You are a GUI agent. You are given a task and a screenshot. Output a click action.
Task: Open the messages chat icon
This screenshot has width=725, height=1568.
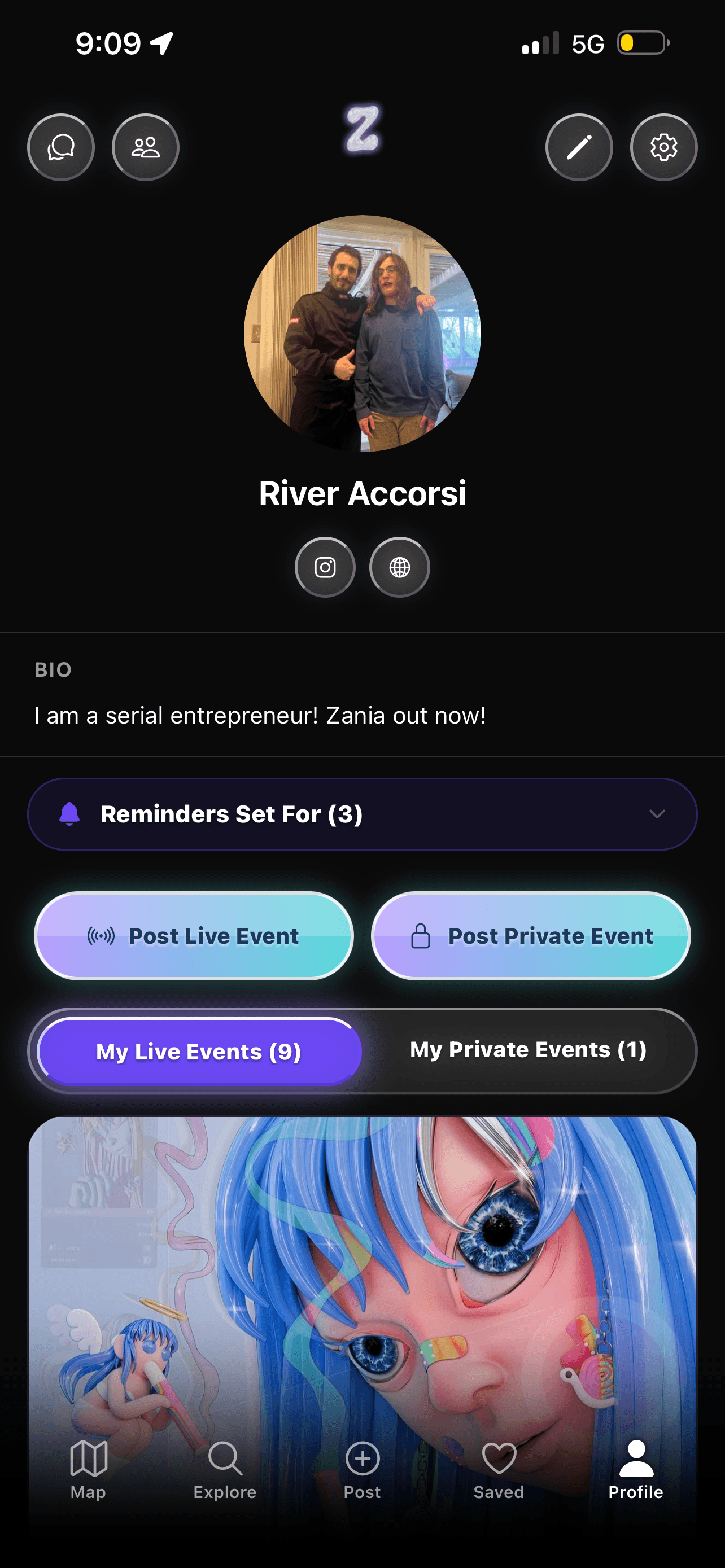[x=61, y=147]
